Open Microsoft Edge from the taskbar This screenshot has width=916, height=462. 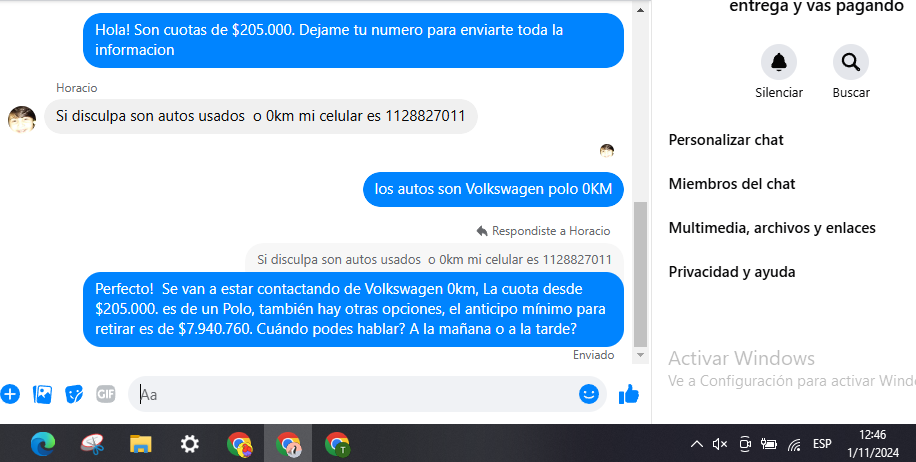(x=42, y=443)
